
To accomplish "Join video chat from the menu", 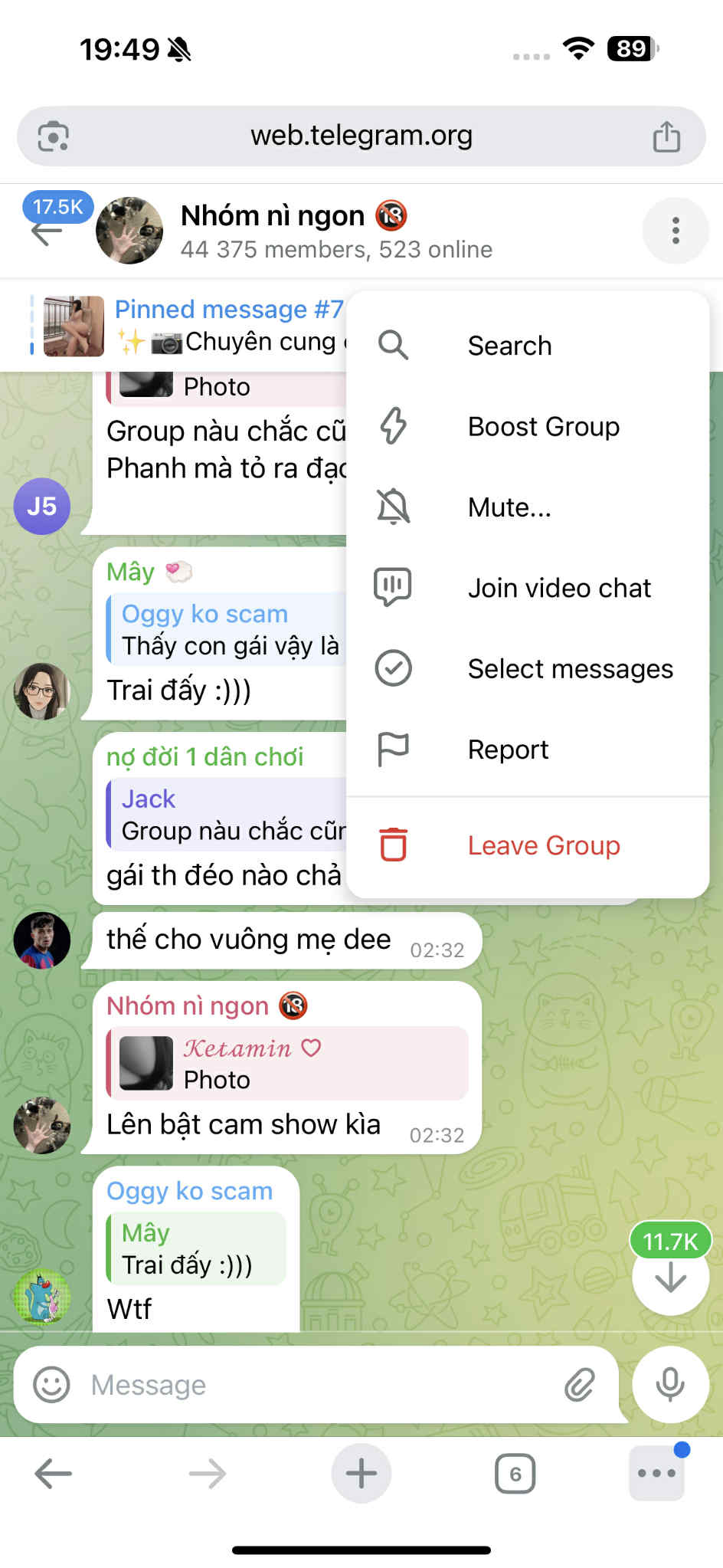I will [559, 588].
